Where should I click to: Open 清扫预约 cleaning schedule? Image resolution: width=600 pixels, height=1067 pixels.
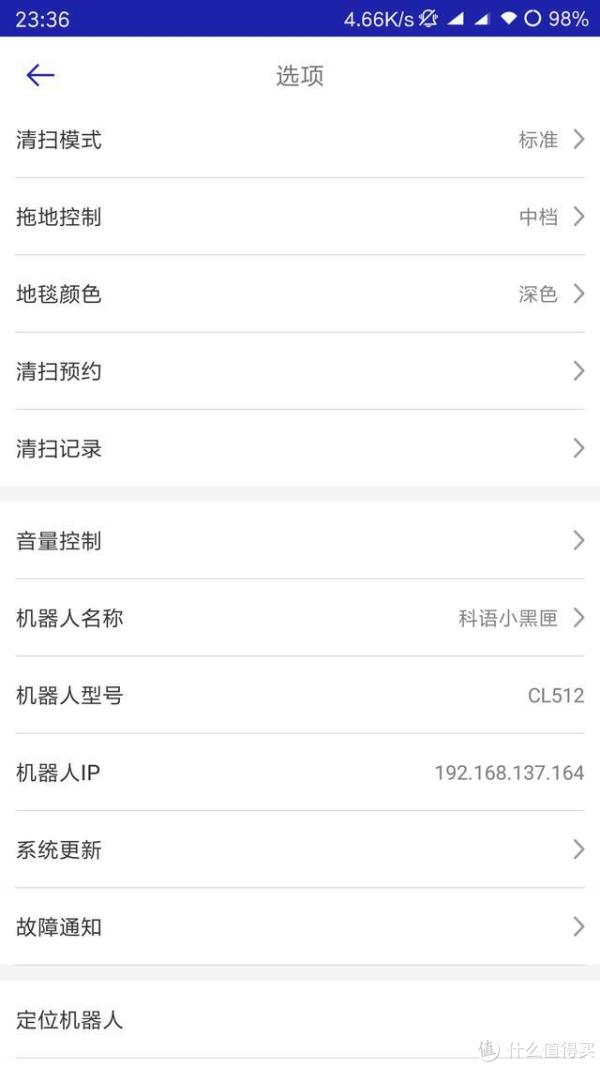click(x=300, y=371)
